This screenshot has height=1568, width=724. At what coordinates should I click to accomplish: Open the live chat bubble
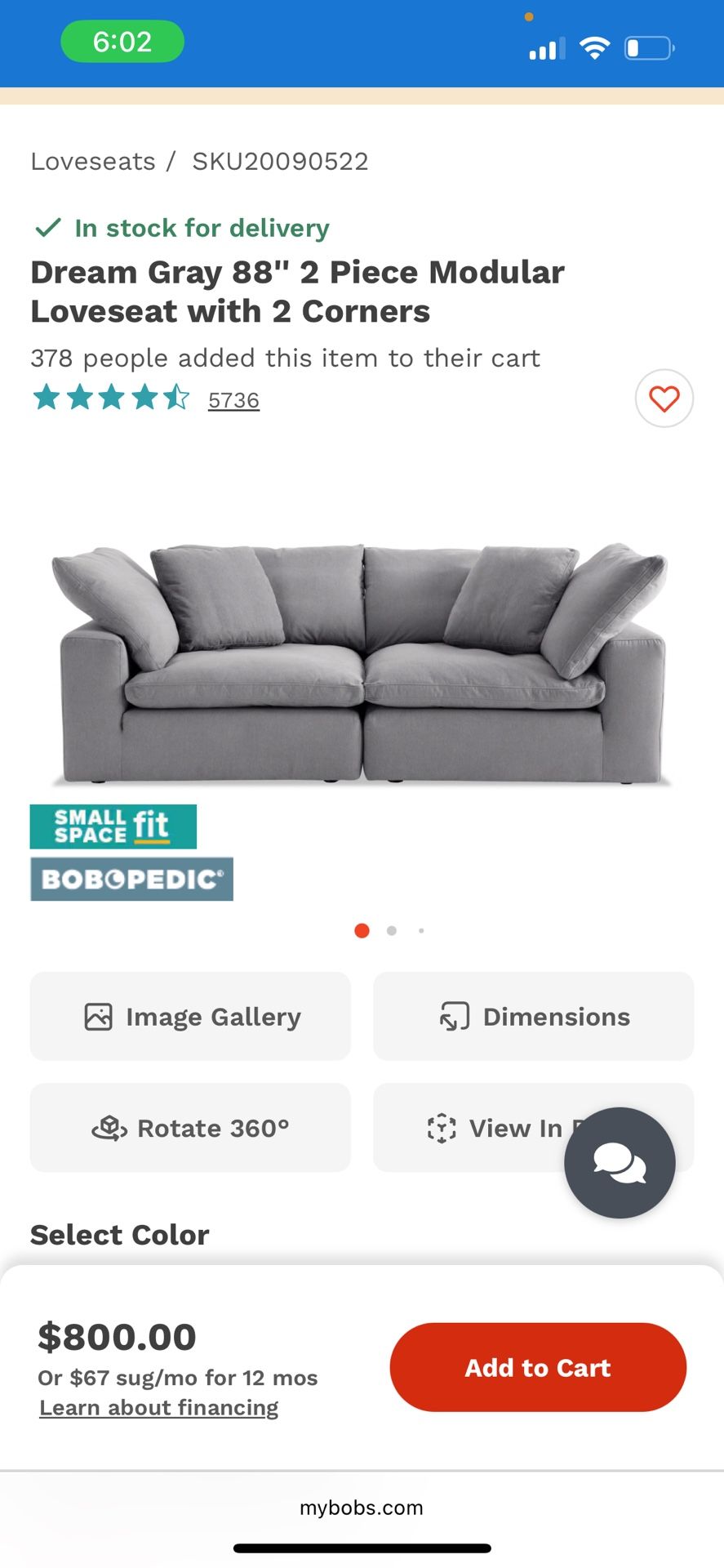coord(620,1162)
